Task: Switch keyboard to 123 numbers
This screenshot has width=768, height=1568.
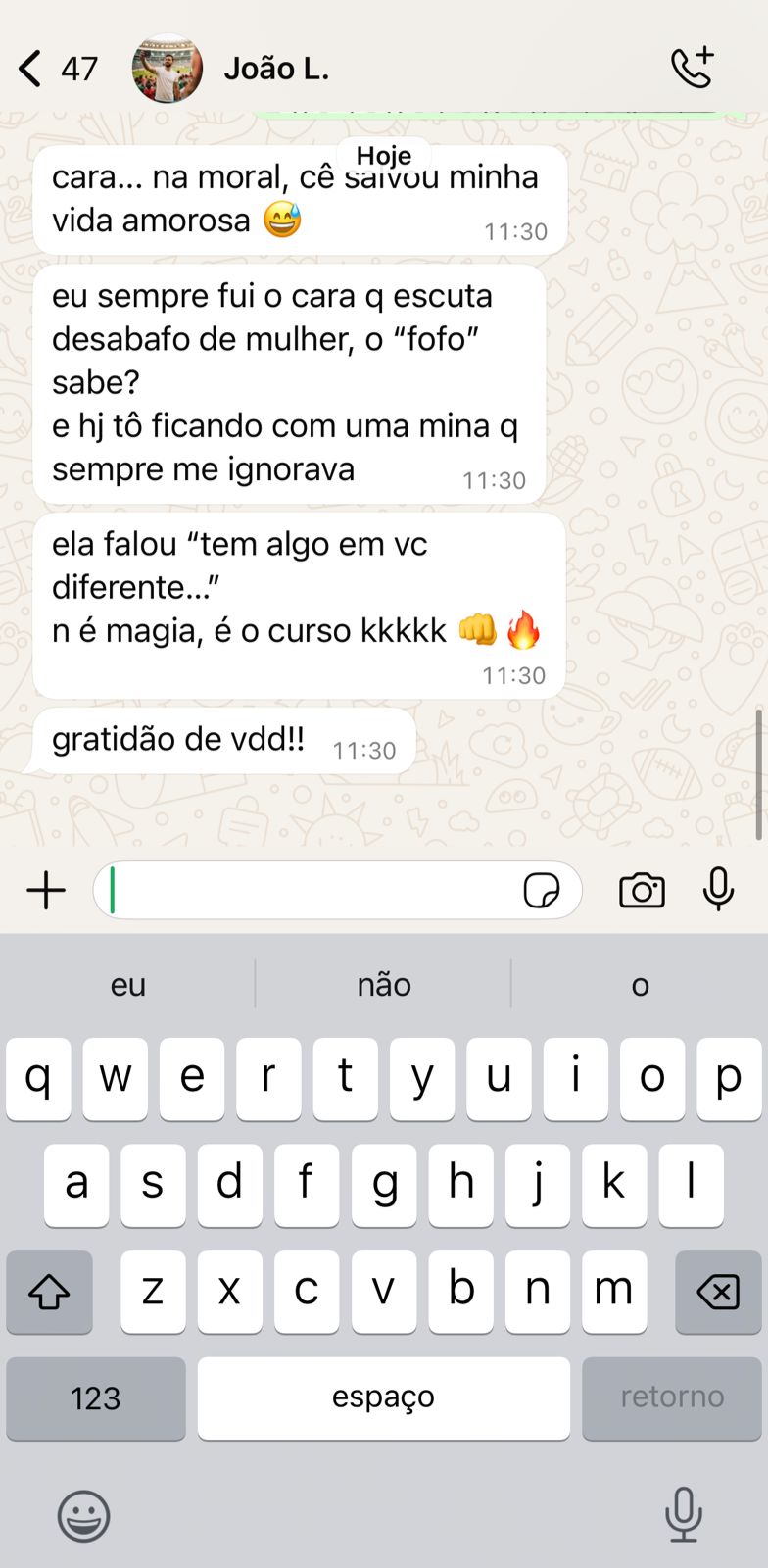Action: [x=95, y=1398]
